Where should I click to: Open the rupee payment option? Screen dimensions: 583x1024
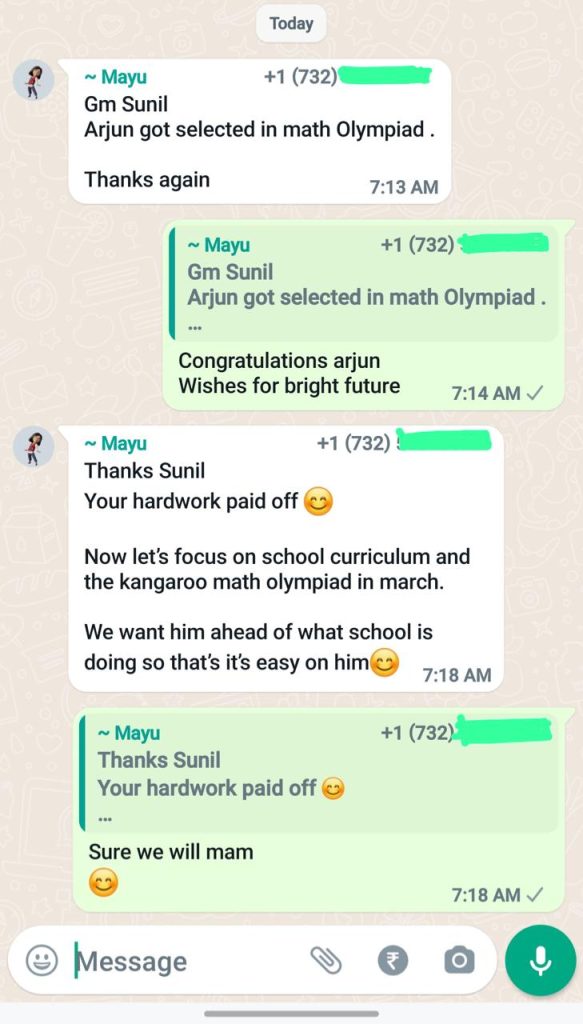pyautogui.click(x=393, y=961)
